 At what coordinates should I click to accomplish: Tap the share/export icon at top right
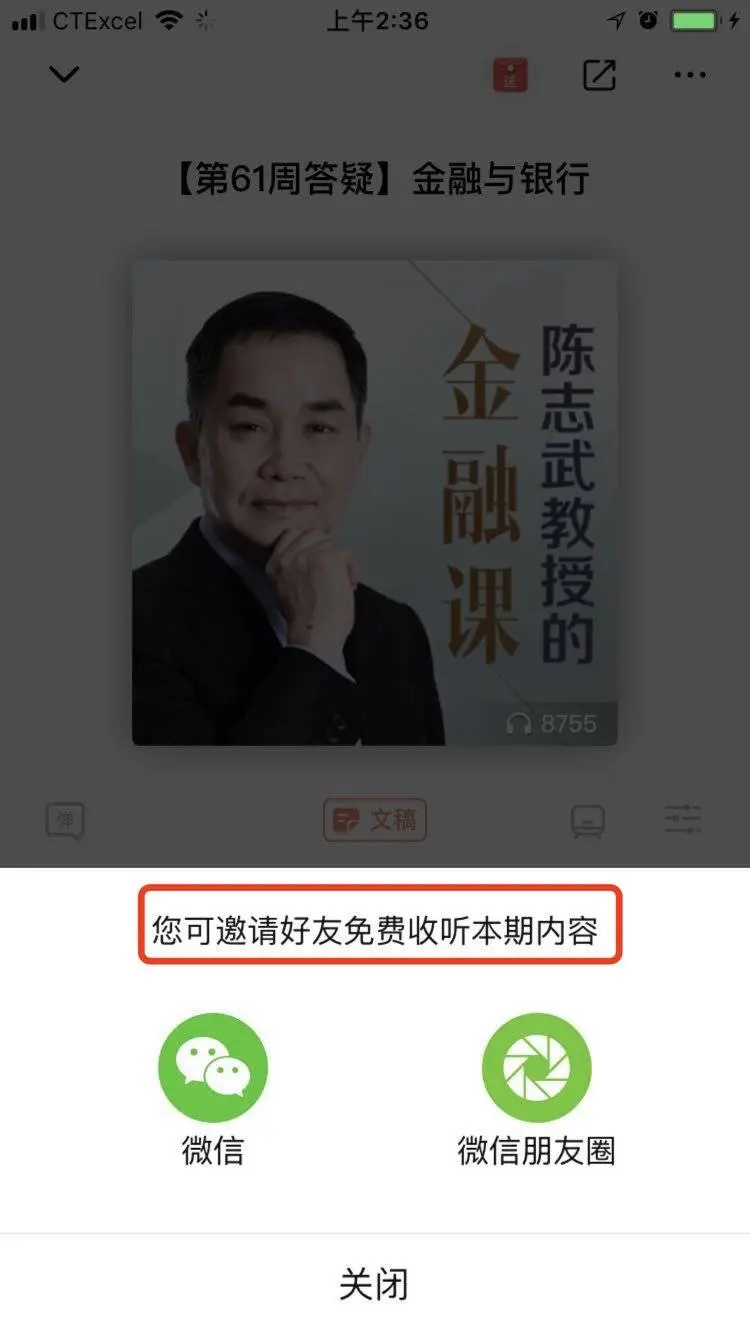598,75
